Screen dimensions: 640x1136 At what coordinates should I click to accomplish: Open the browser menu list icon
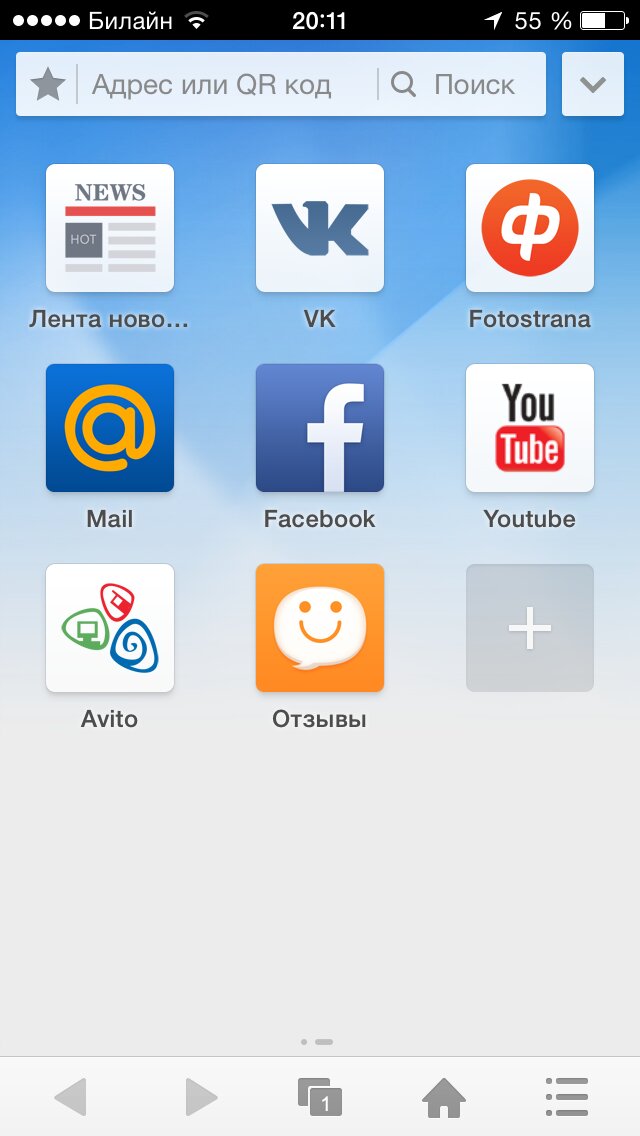567,1097
